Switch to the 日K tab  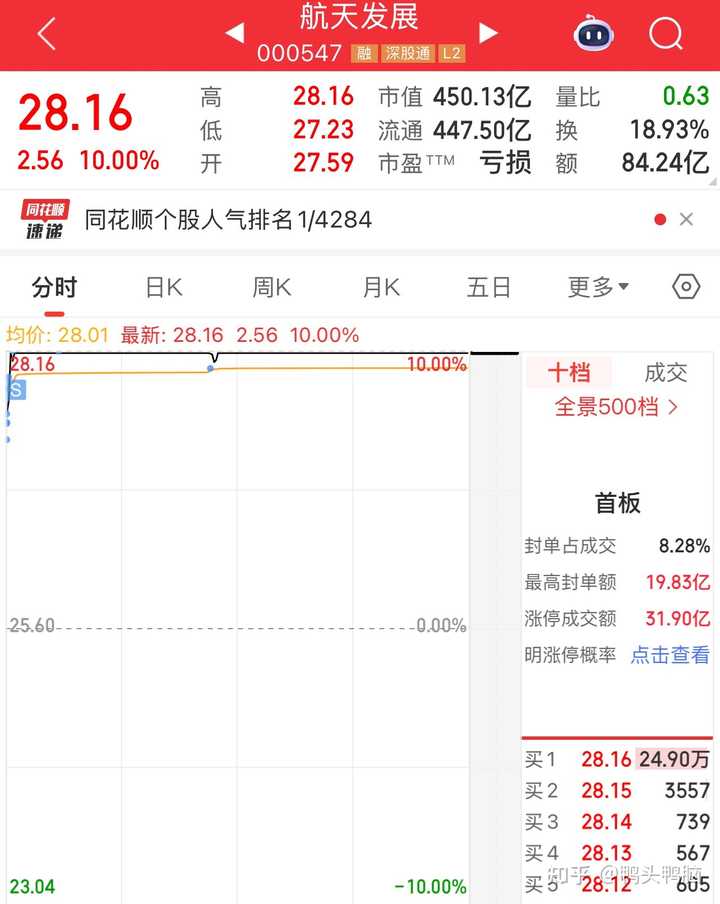click(x=164, y=288)
